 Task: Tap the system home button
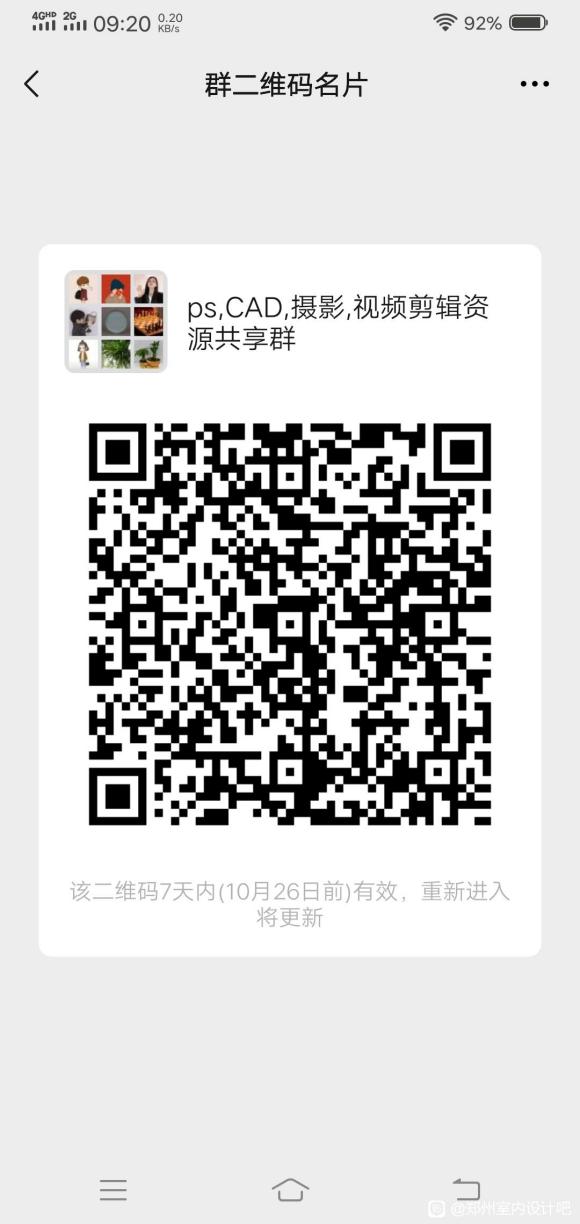coord(290,1189)
